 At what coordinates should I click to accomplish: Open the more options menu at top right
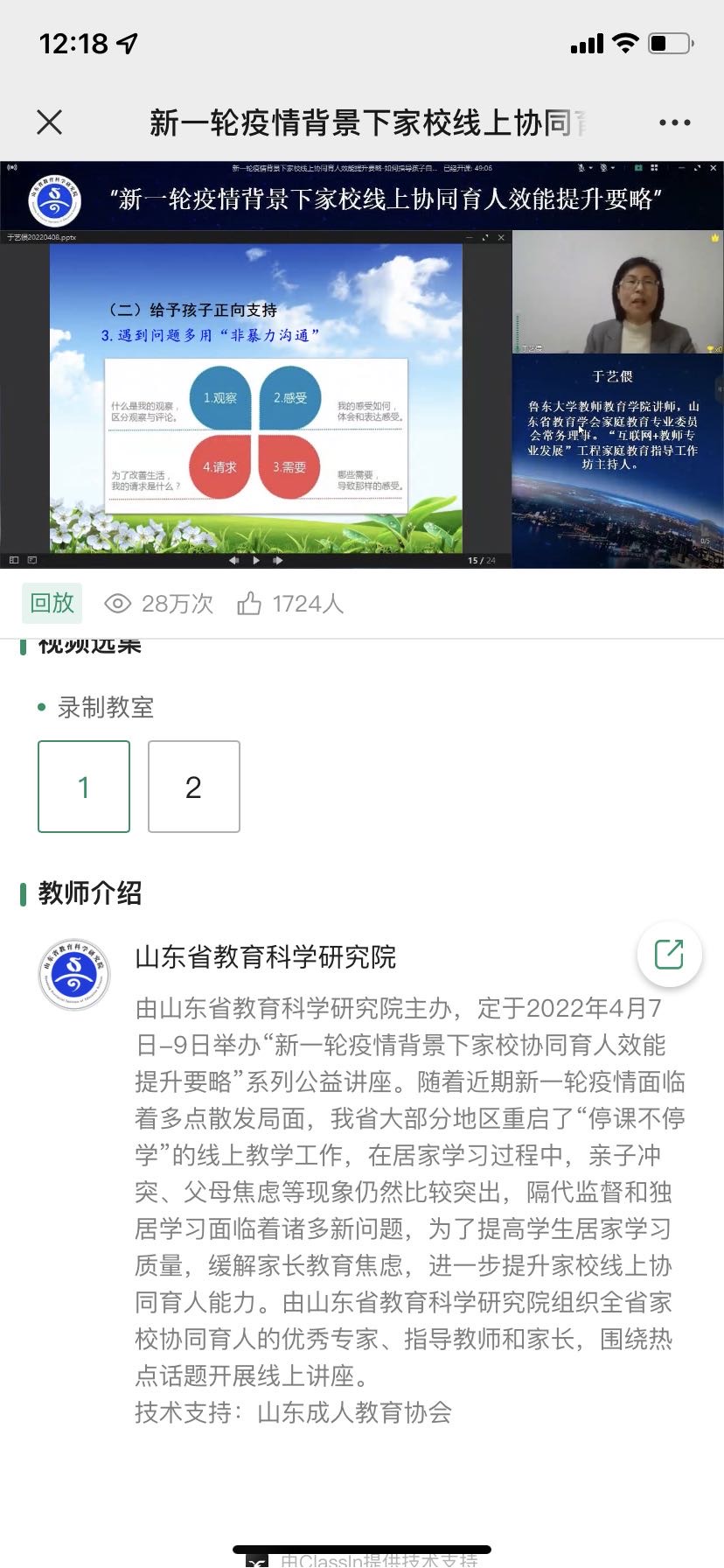673,122
